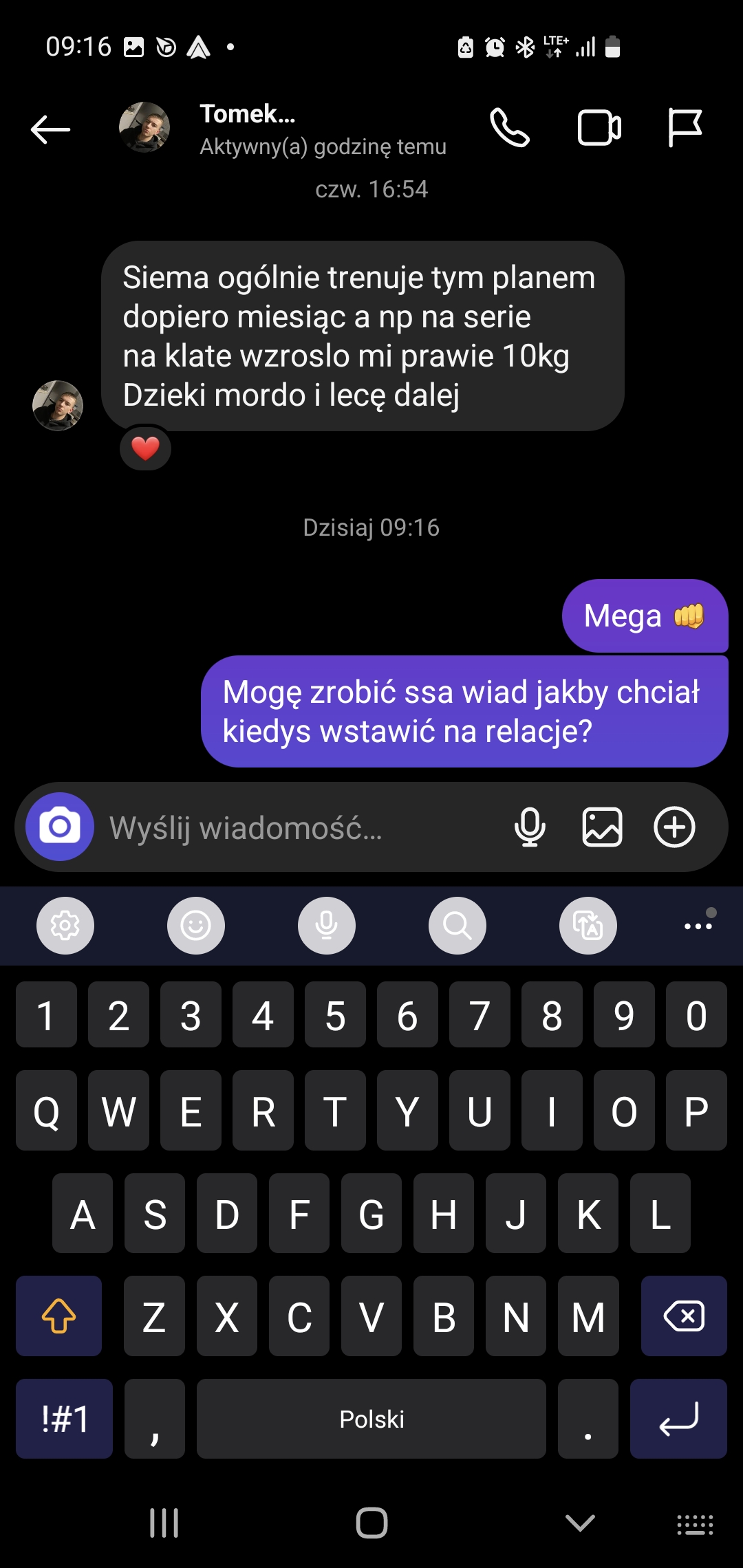Open the flag icon in the header
Image resolution: width=743 pixels, height=1568 pixels.
pos(685,128)
